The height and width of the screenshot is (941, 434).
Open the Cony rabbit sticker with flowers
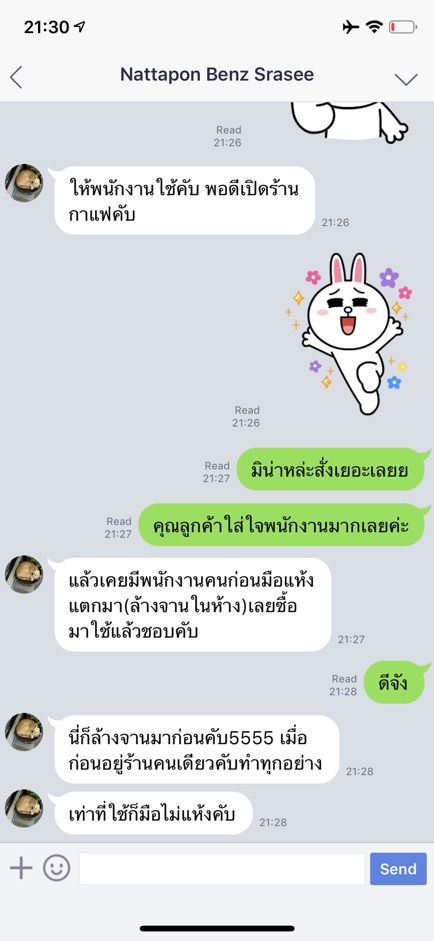point(348,333)
